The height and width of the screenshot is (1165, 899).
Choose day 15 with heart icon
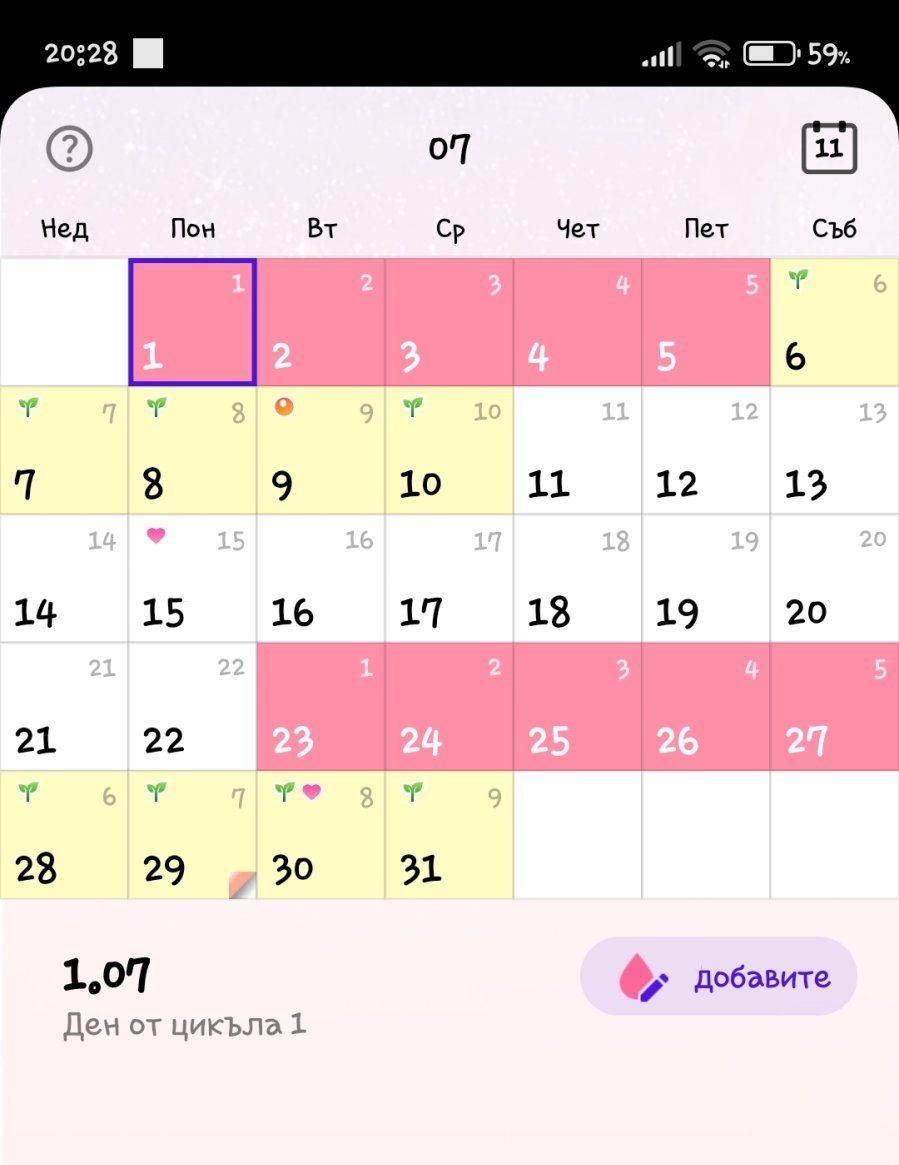[192, 579]
